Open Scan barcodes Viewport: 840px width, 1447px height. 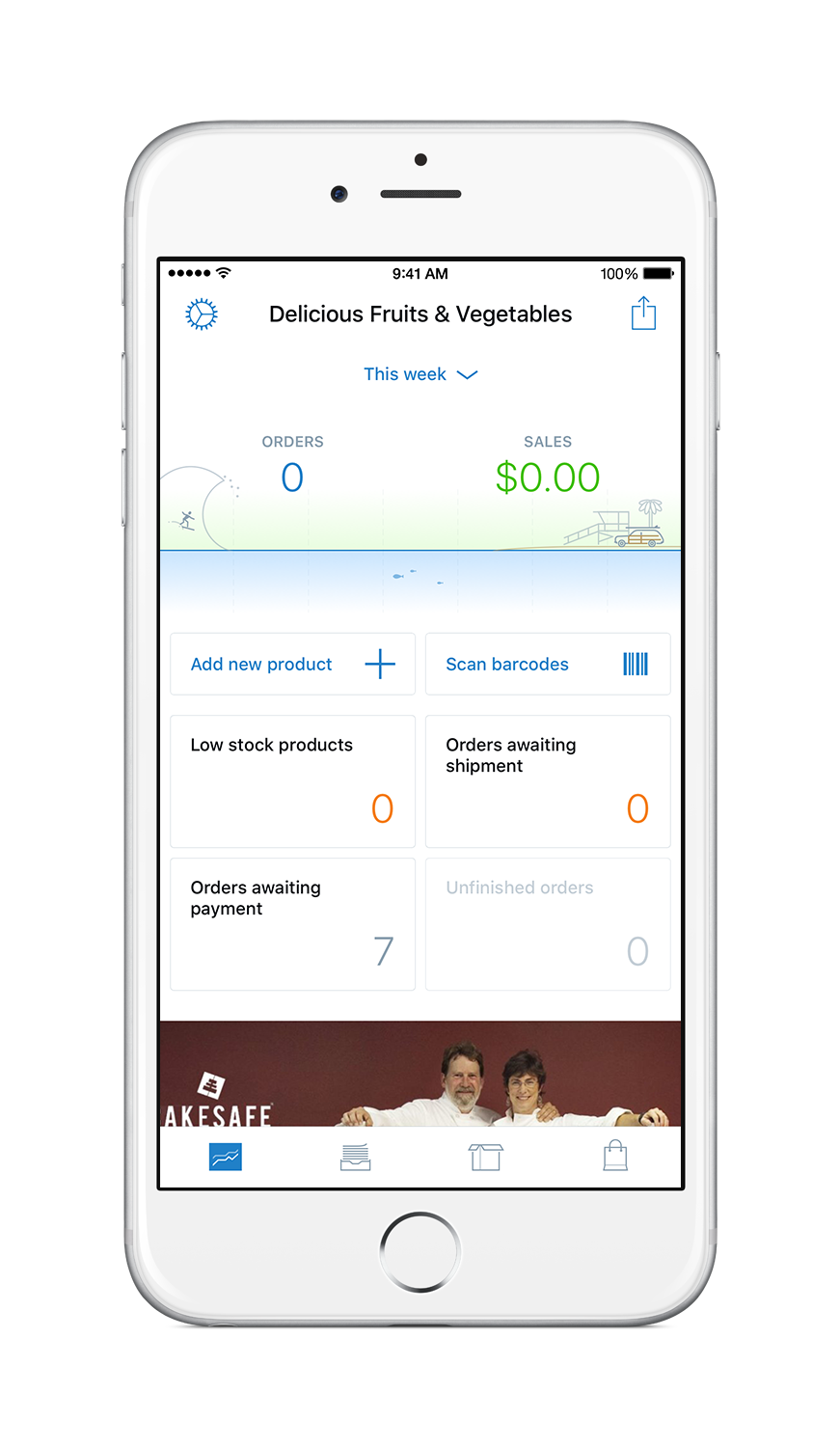pos(547,664)
